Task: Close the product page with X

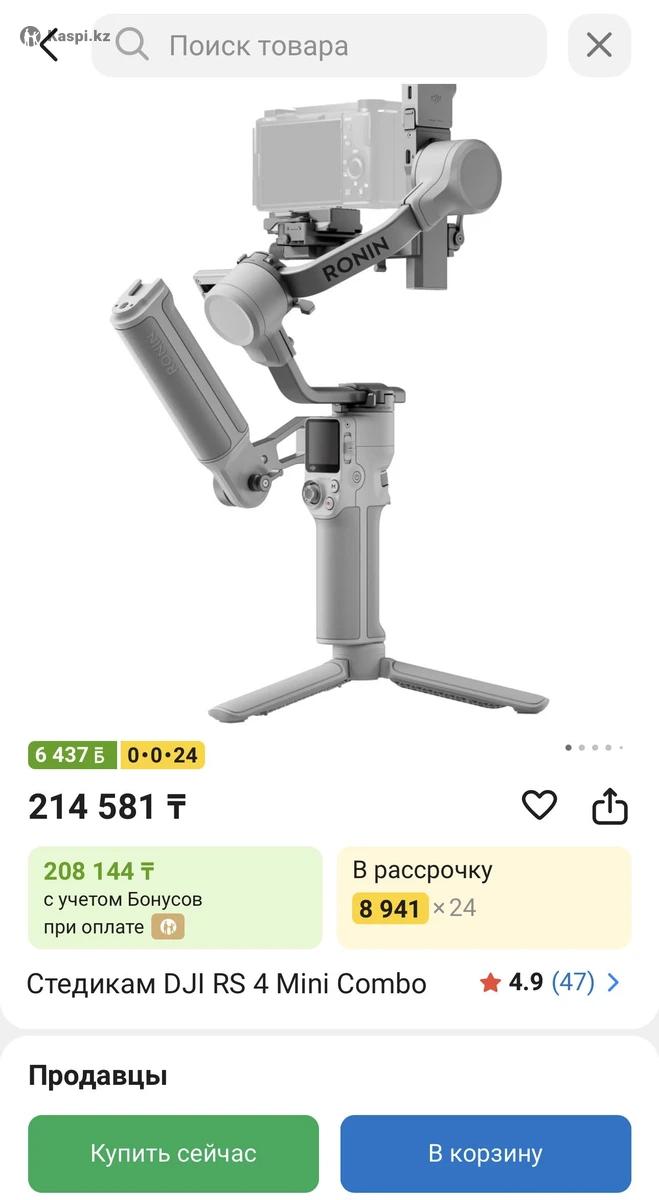Action: coord(599,45)
